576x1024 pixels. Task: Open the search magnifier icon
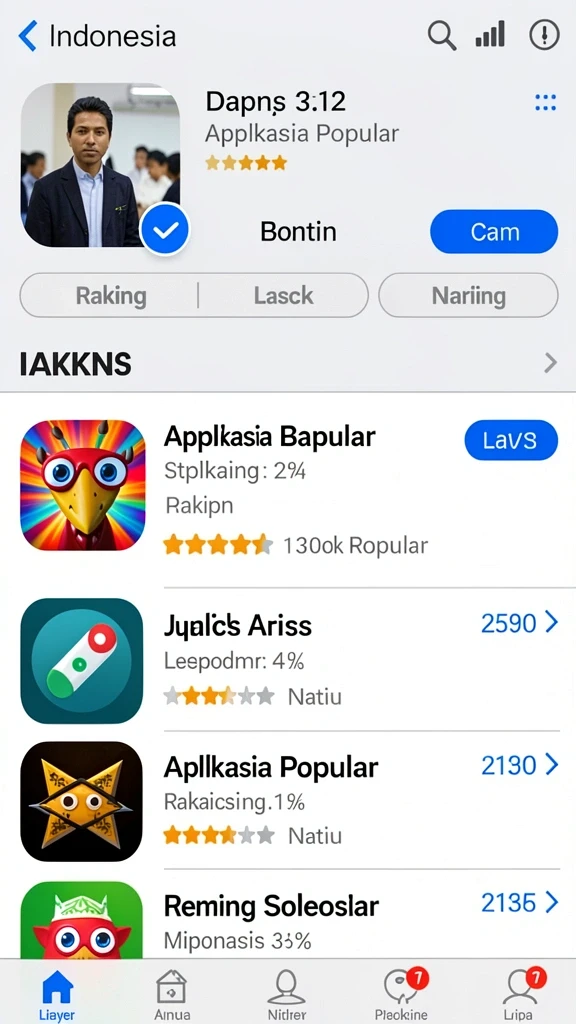pos(441,35)
